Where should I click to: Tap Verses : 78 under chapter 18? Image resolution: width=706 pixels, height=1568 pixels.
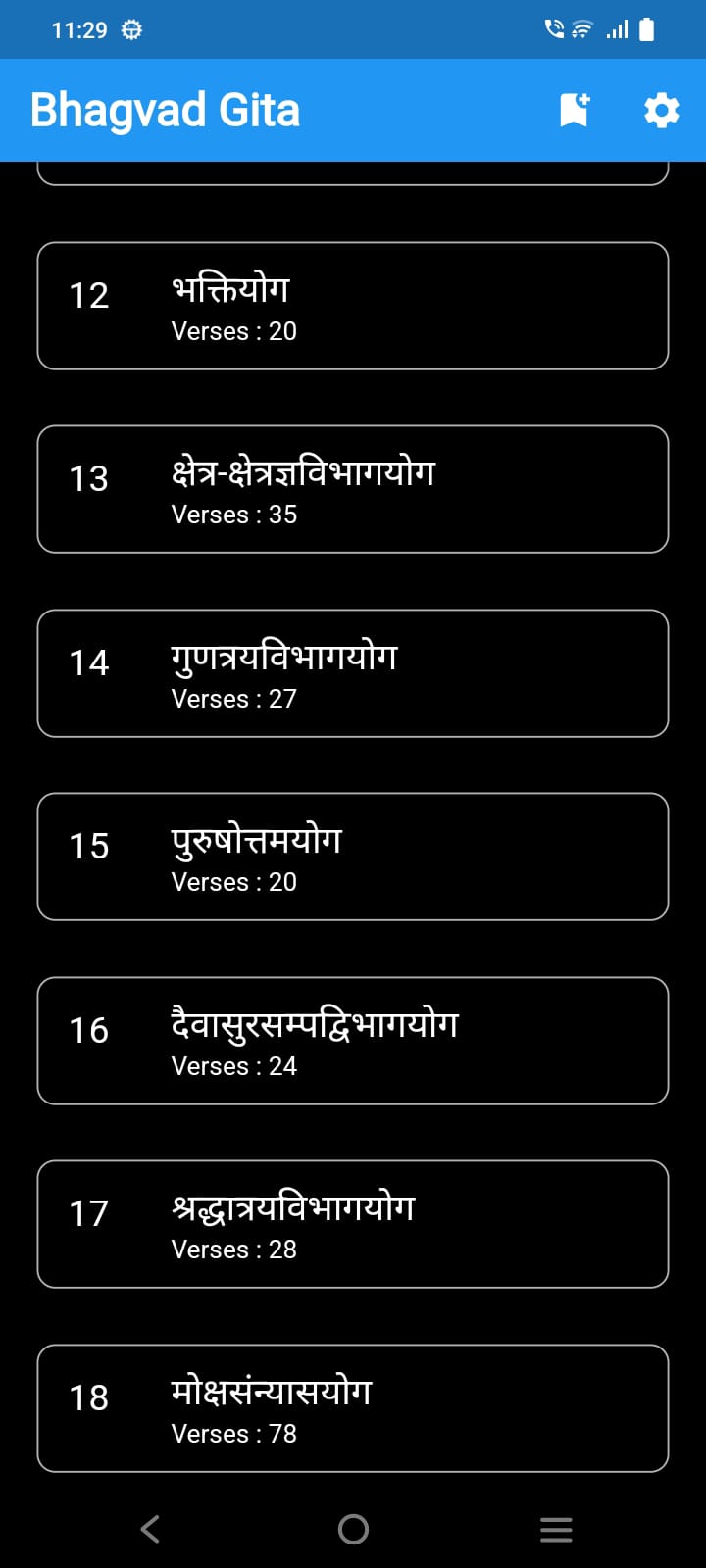pyautogui.click(x=233, y=1433)
